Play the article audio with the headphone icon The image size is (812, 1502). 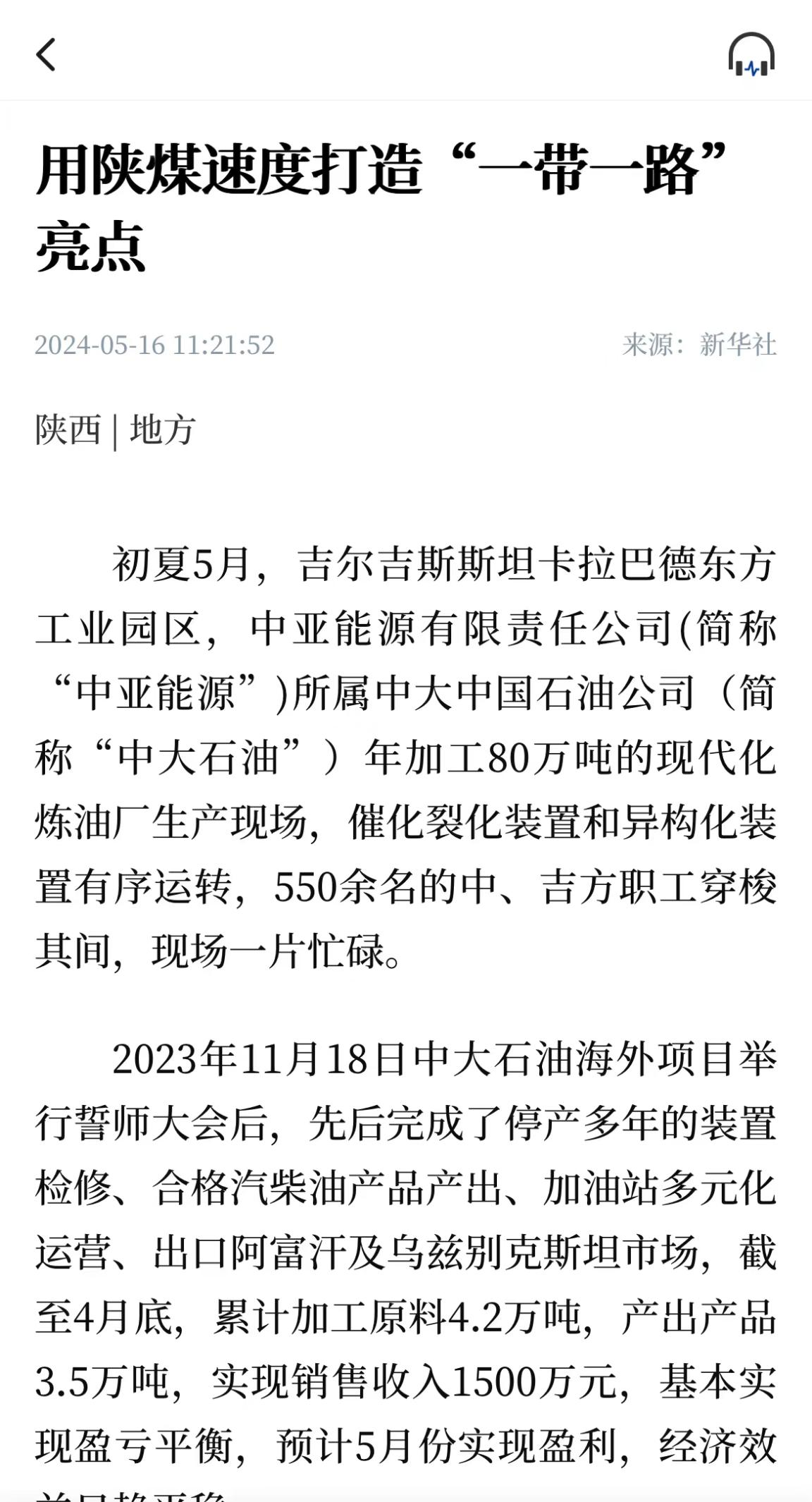click(751, 54)
